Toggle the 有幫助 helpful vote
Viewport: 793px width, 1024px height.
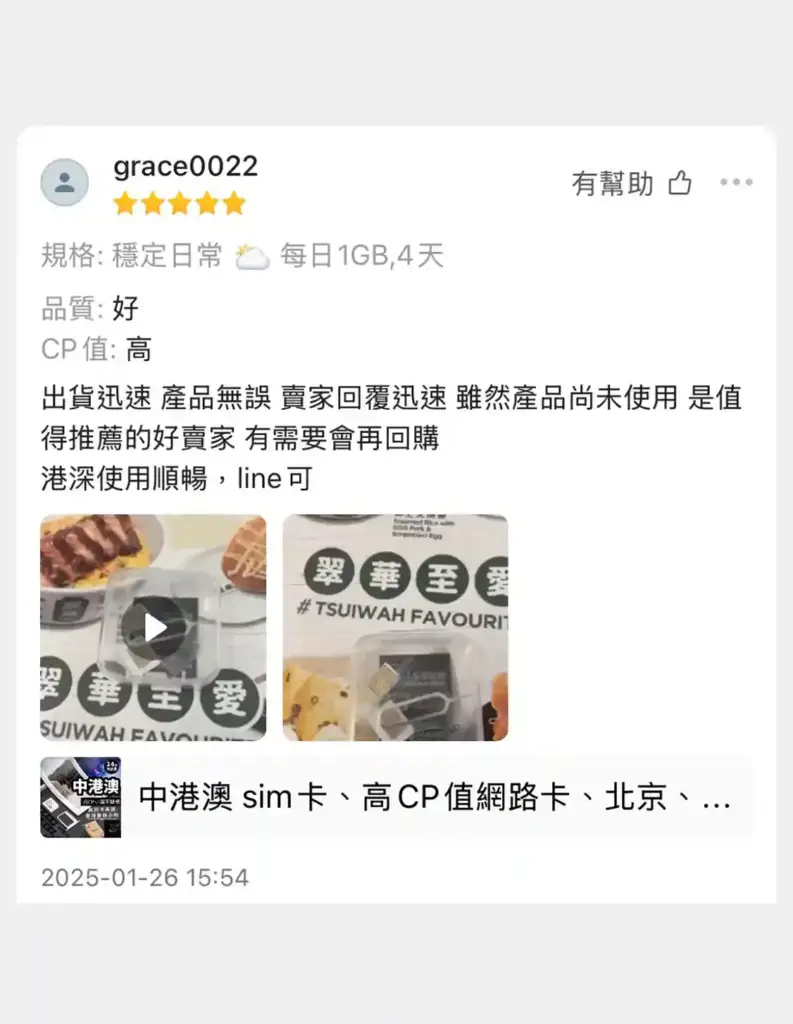[x=614, y=183]
